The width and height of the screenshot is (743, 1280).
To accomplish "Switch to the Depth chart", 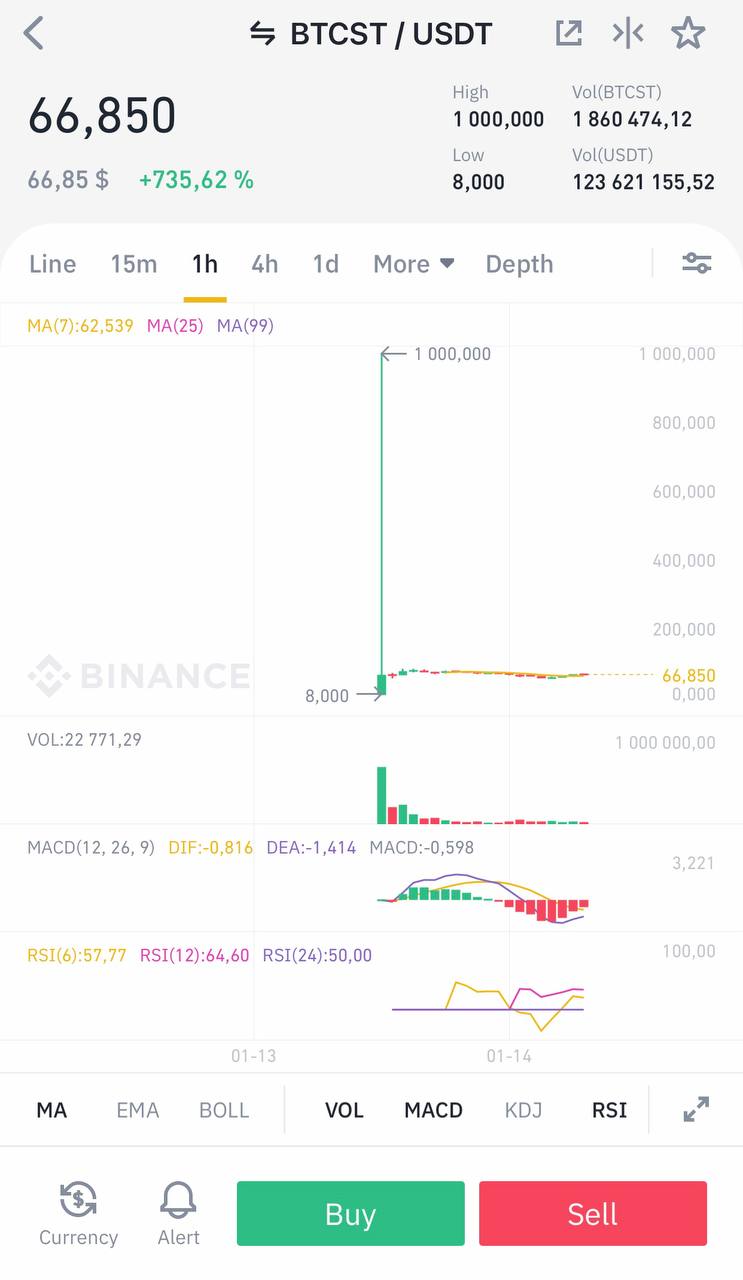I will tap(519, 264).
